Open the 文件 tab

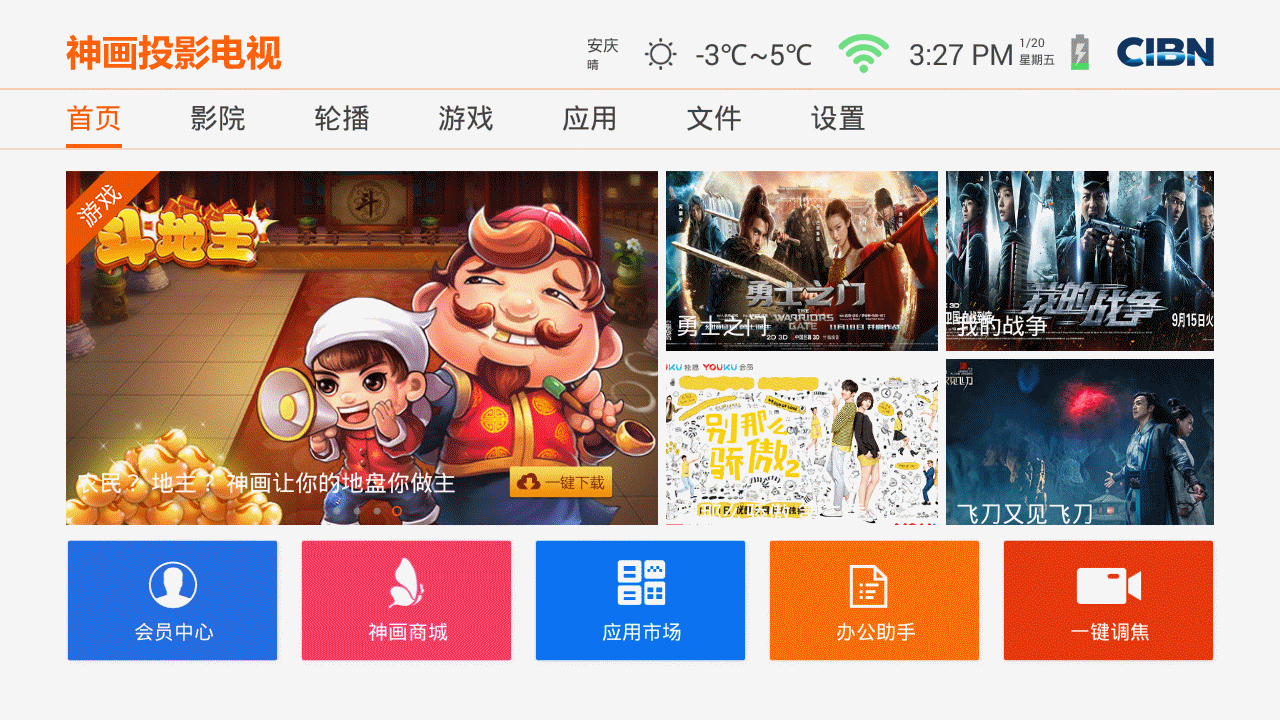(x=714, y=118)
